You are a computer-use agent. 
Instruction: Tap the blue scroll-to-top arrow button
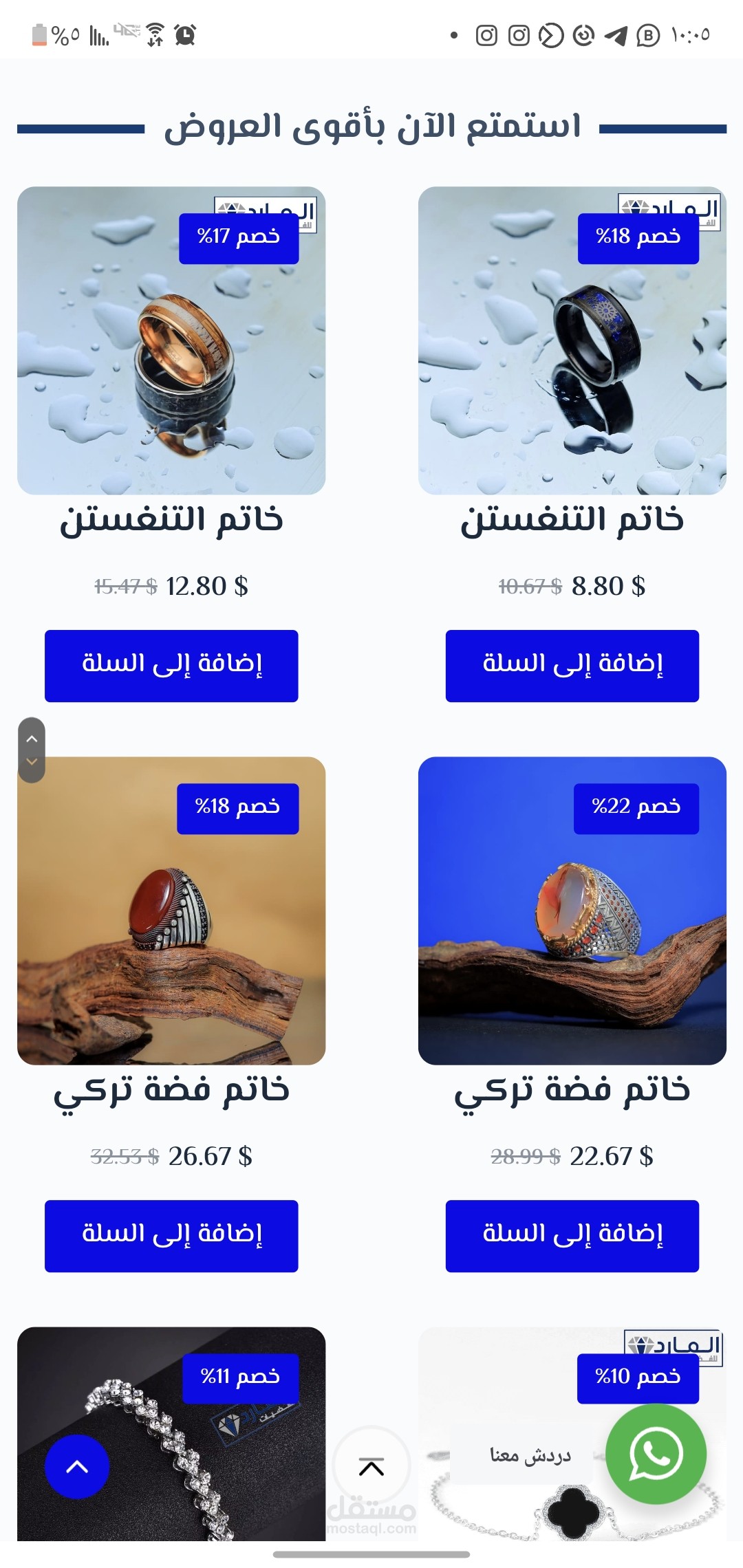coord(77,1466)
